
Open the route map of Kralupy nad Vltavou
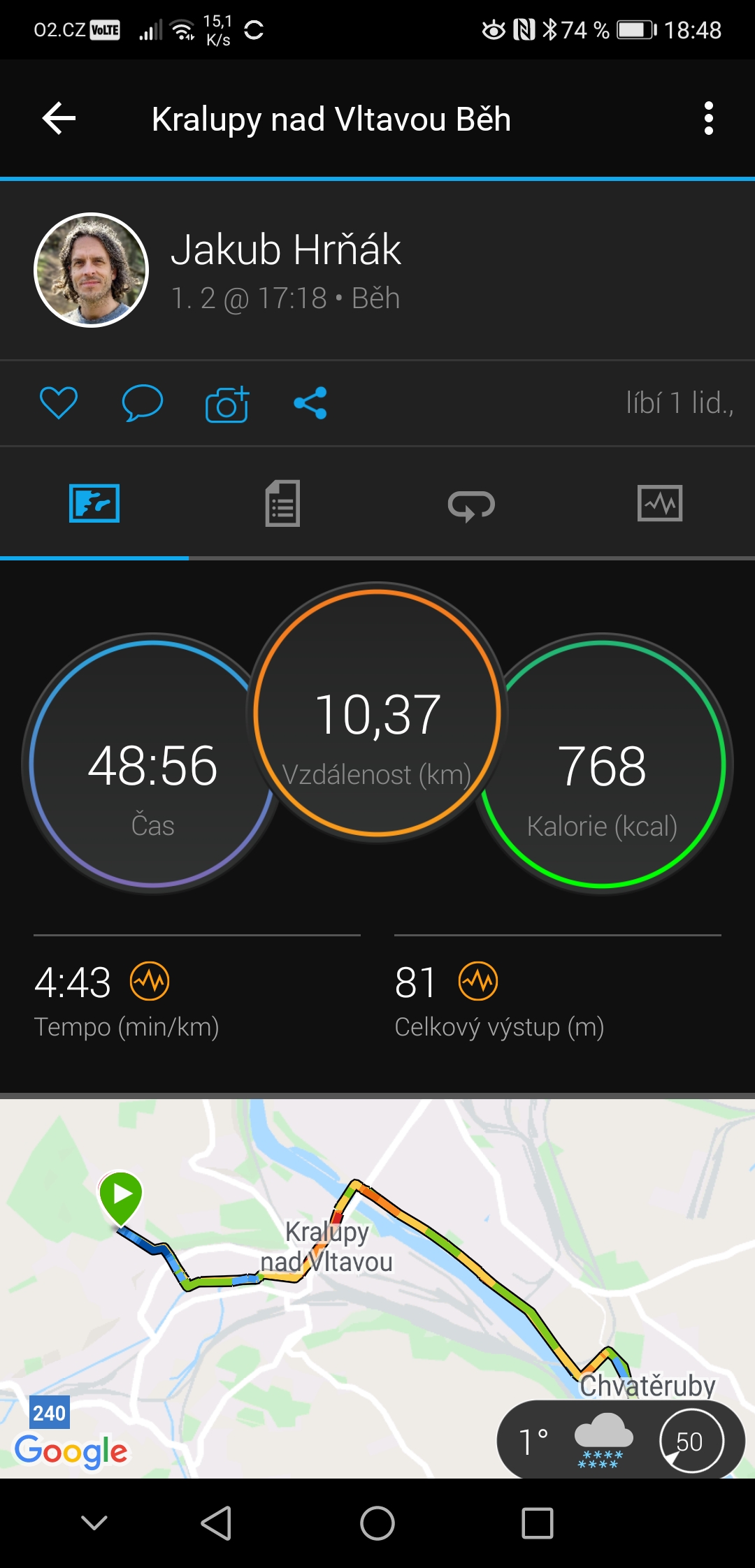pyautogui.click(x=377, y=1287)
